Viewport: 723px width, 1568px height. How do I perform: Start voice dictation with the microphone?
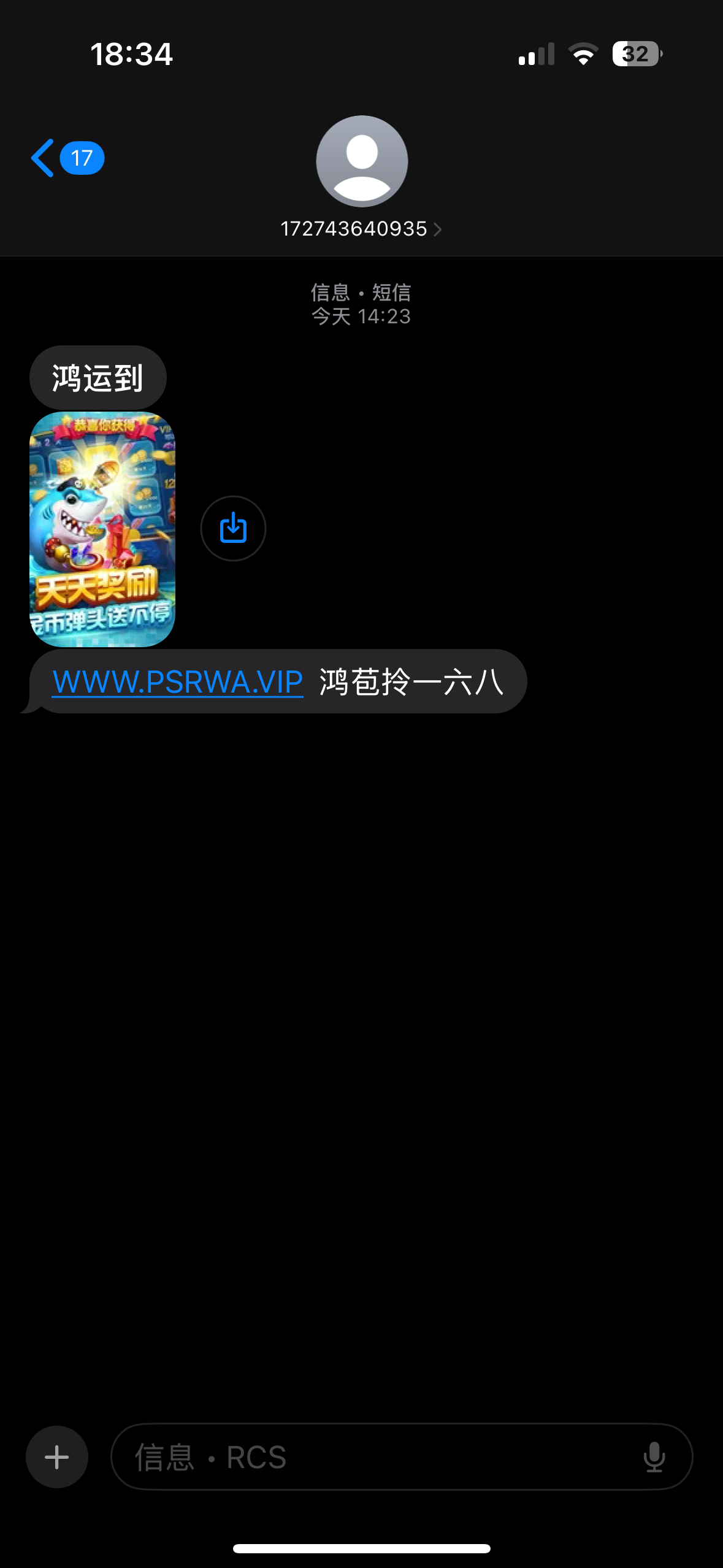654,1457
